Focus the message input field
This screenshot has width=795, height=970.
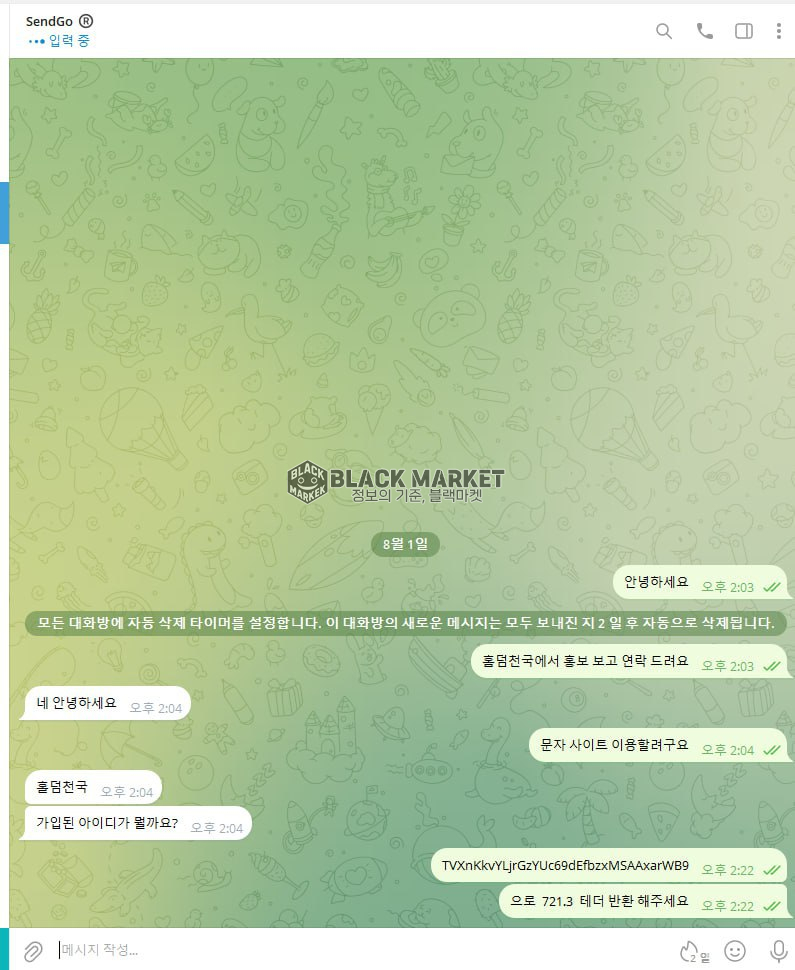tap(350, 950)
